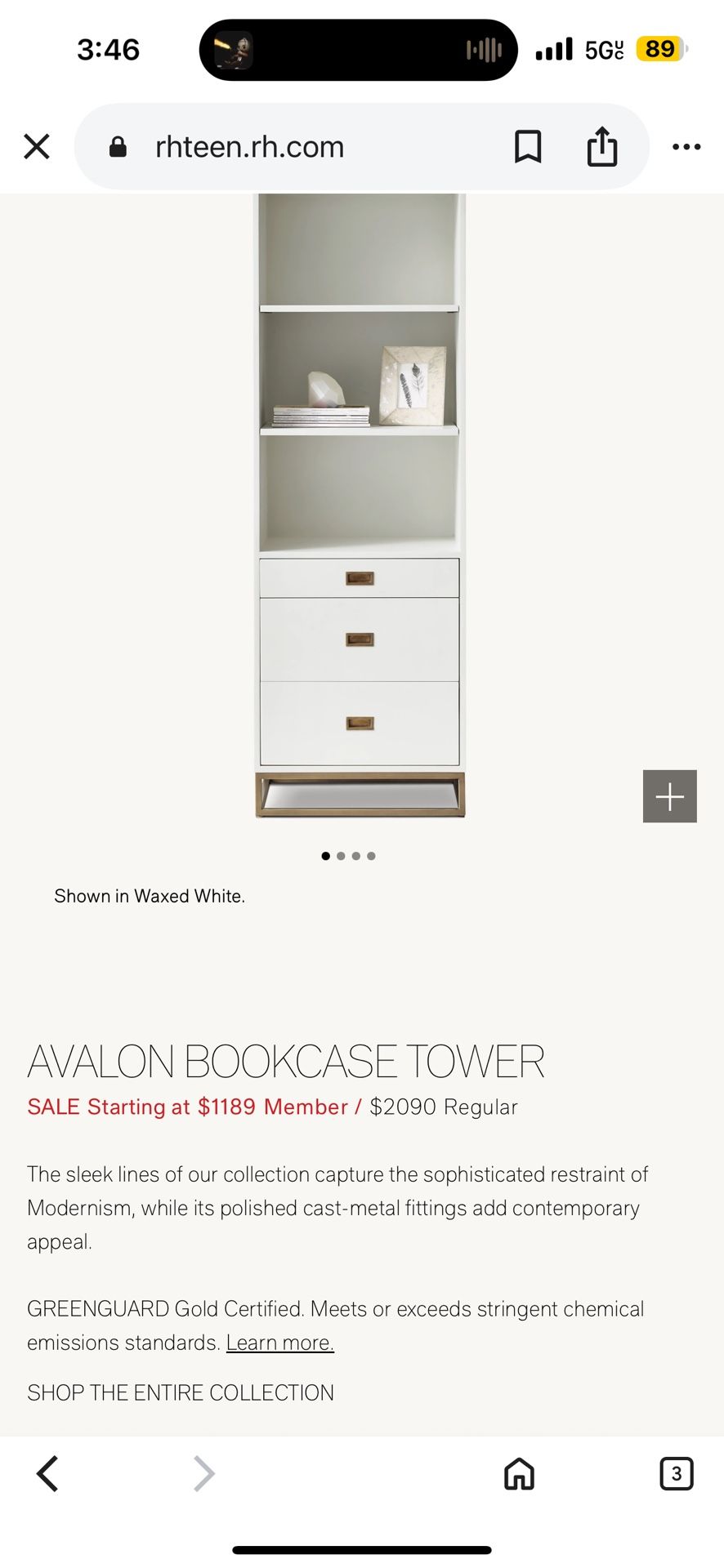
Task: Go back to the previous page
Action: pos(47,1474)
